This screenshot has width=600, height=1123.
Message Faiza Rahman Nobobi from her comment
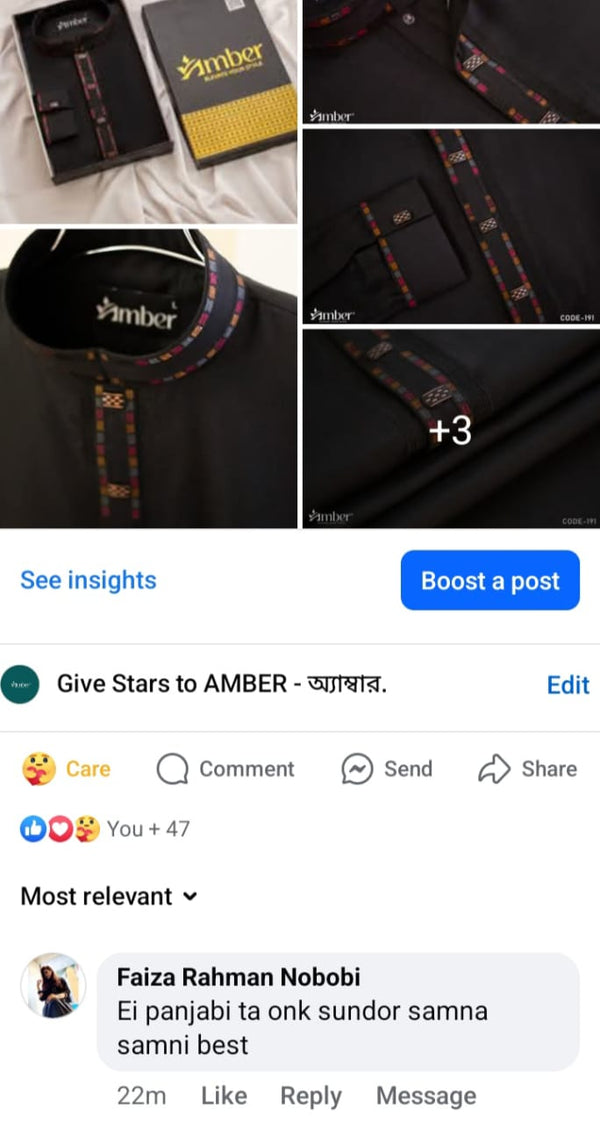click(x=426, y=1096)
